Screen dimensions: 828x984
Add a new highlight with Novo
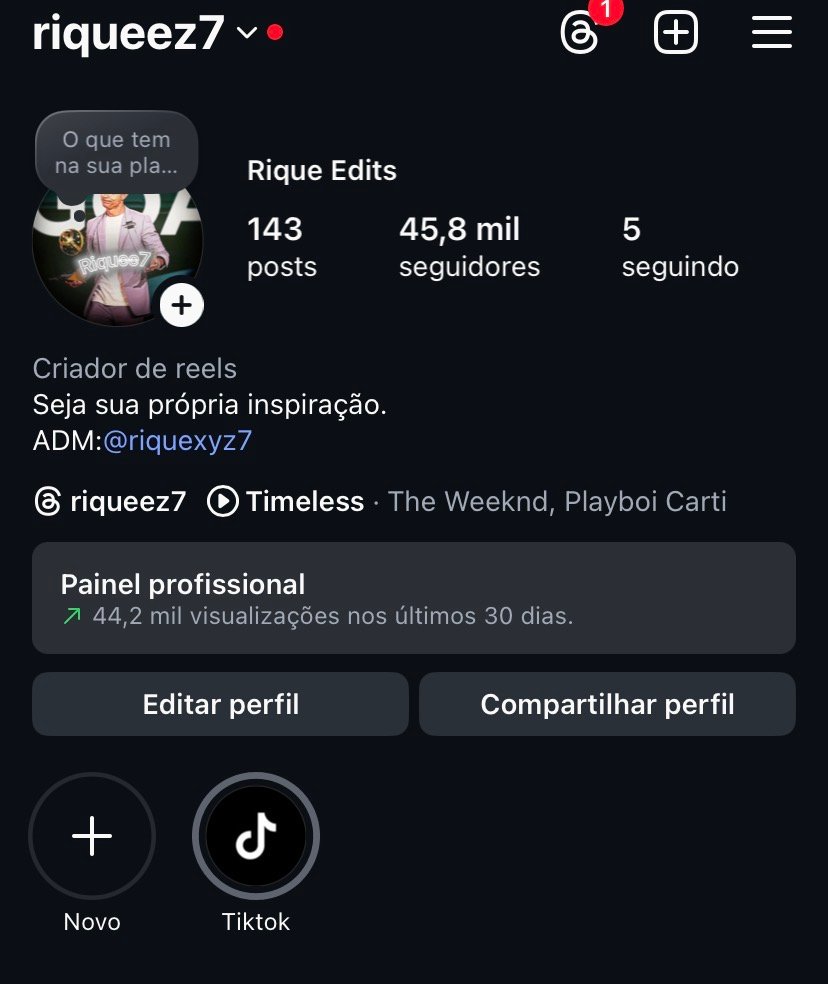(x=92, y=836)
